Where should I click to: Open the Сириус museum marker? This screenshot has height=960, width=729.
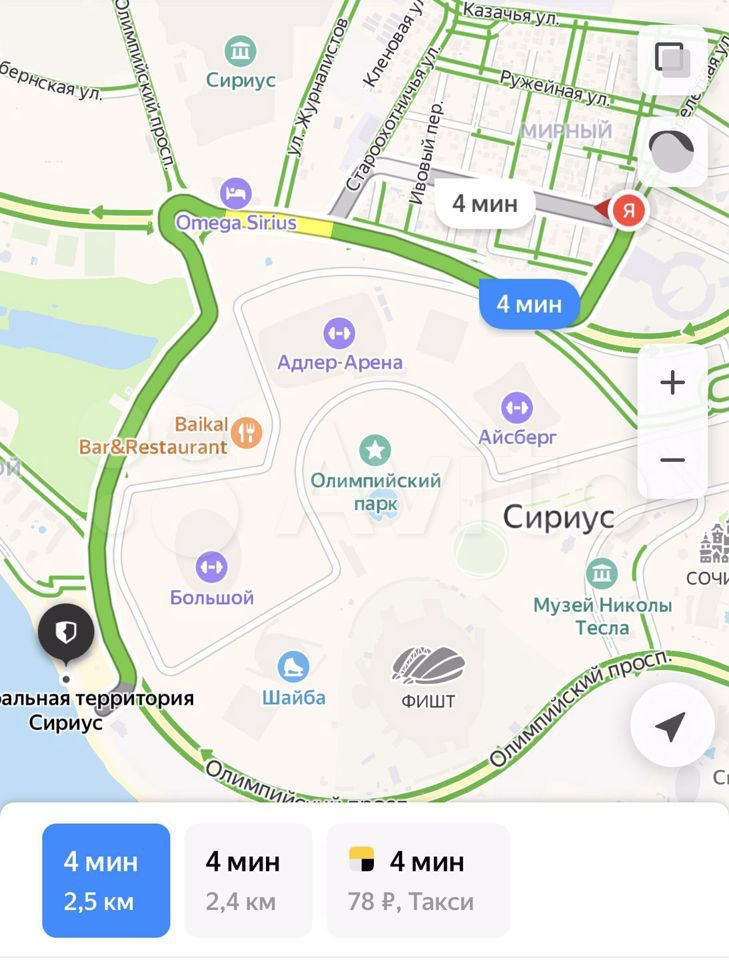(240, 50)
